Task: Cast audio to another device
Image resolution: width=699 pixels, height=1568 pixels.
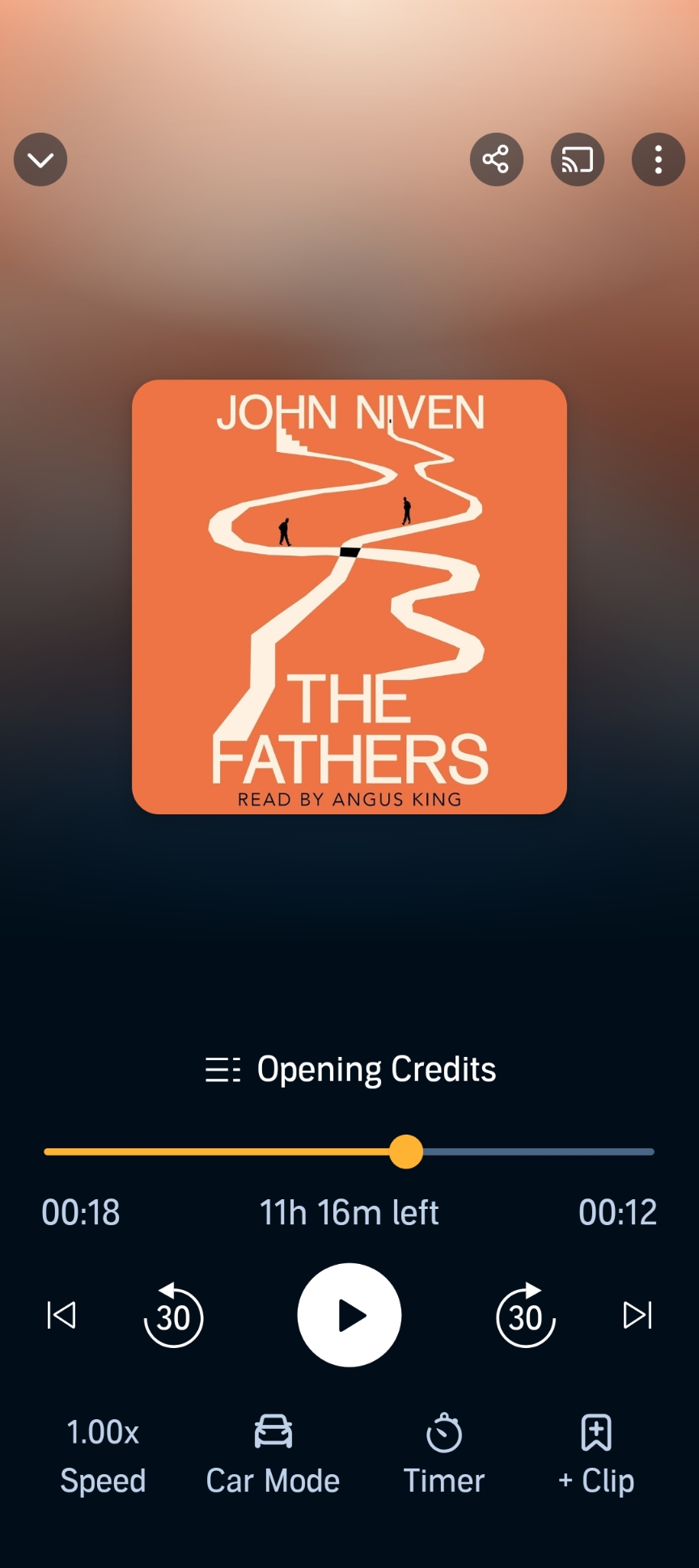Action: (x=577, y=159)
